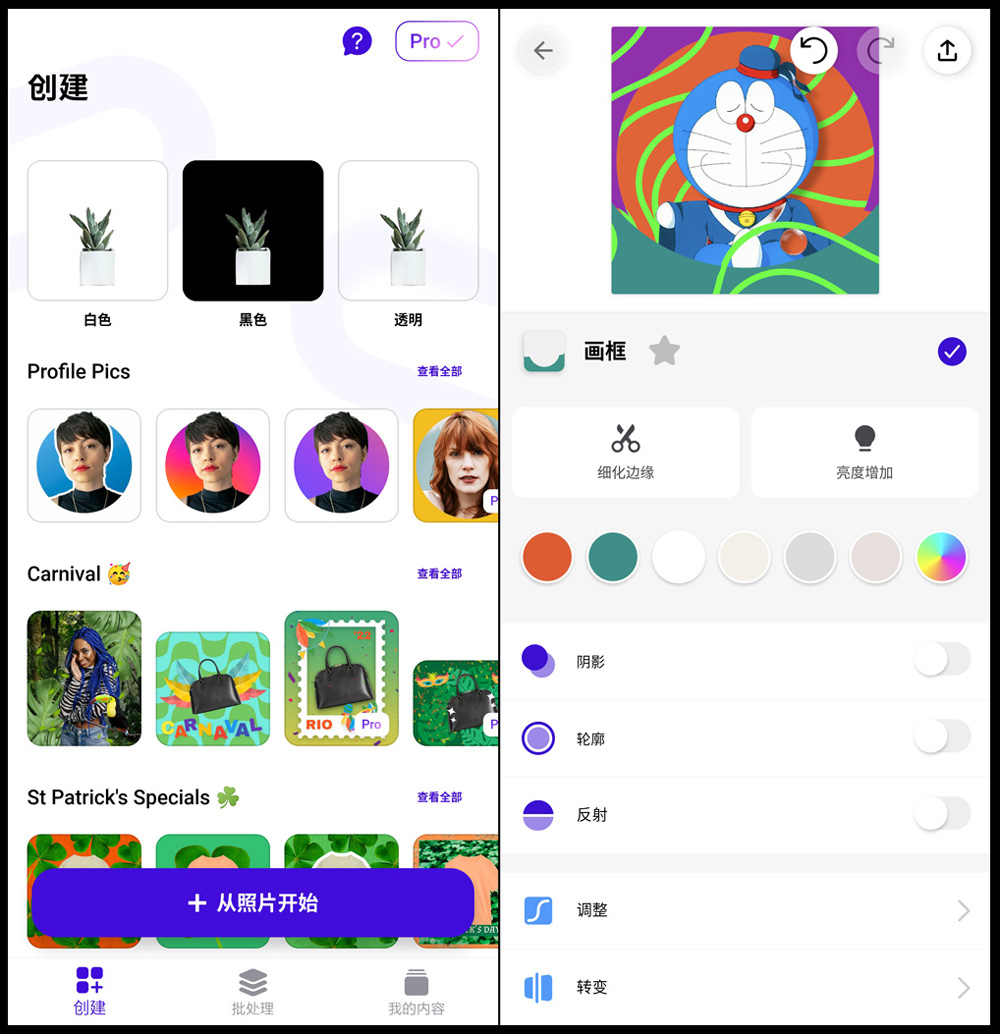Tap the Pro subscription button
1000x1034 pixels.
(x=437, y=42)
